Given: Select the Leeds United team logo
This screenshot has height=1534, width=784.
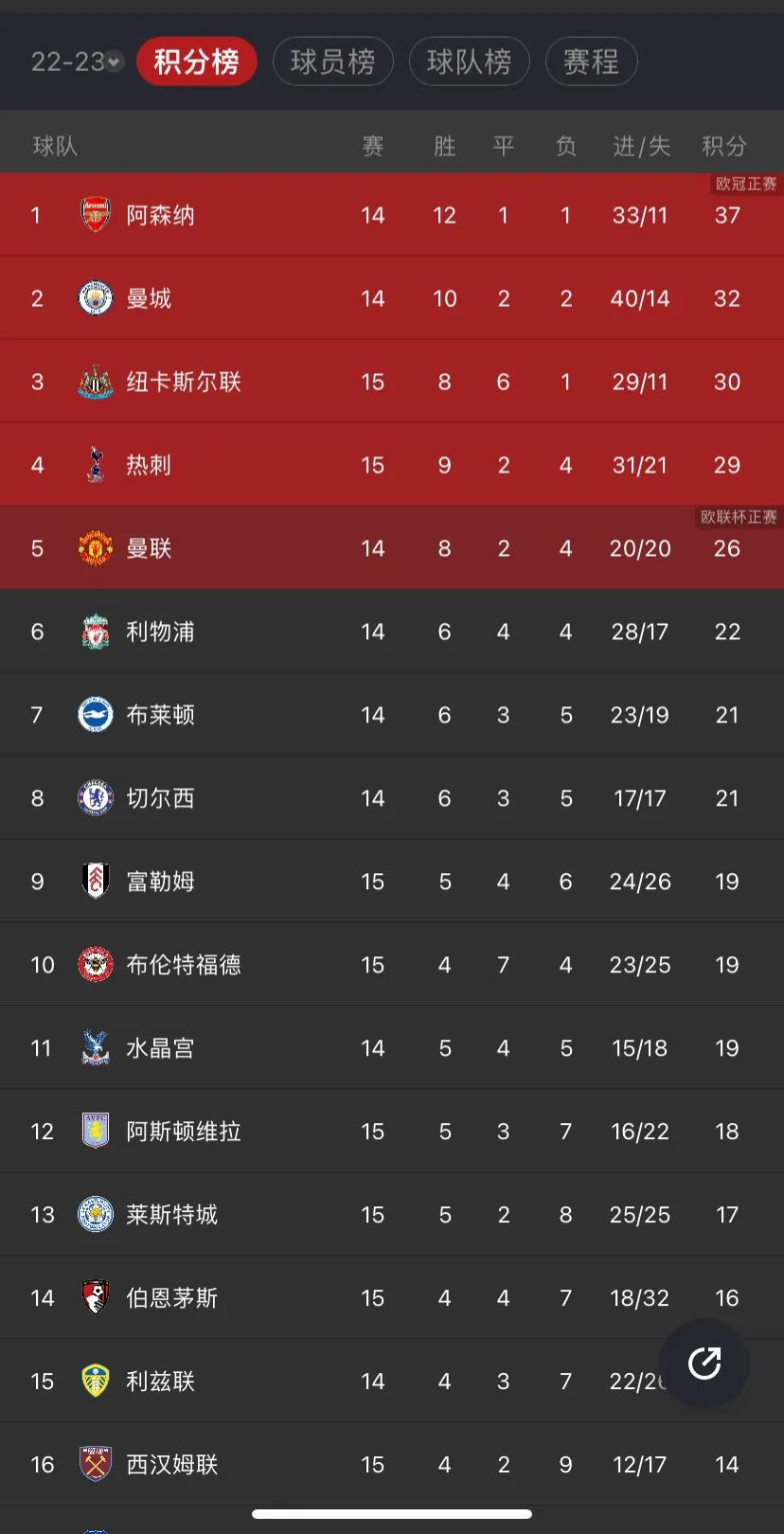Looking at the screenshot, I should [95, 1381].
